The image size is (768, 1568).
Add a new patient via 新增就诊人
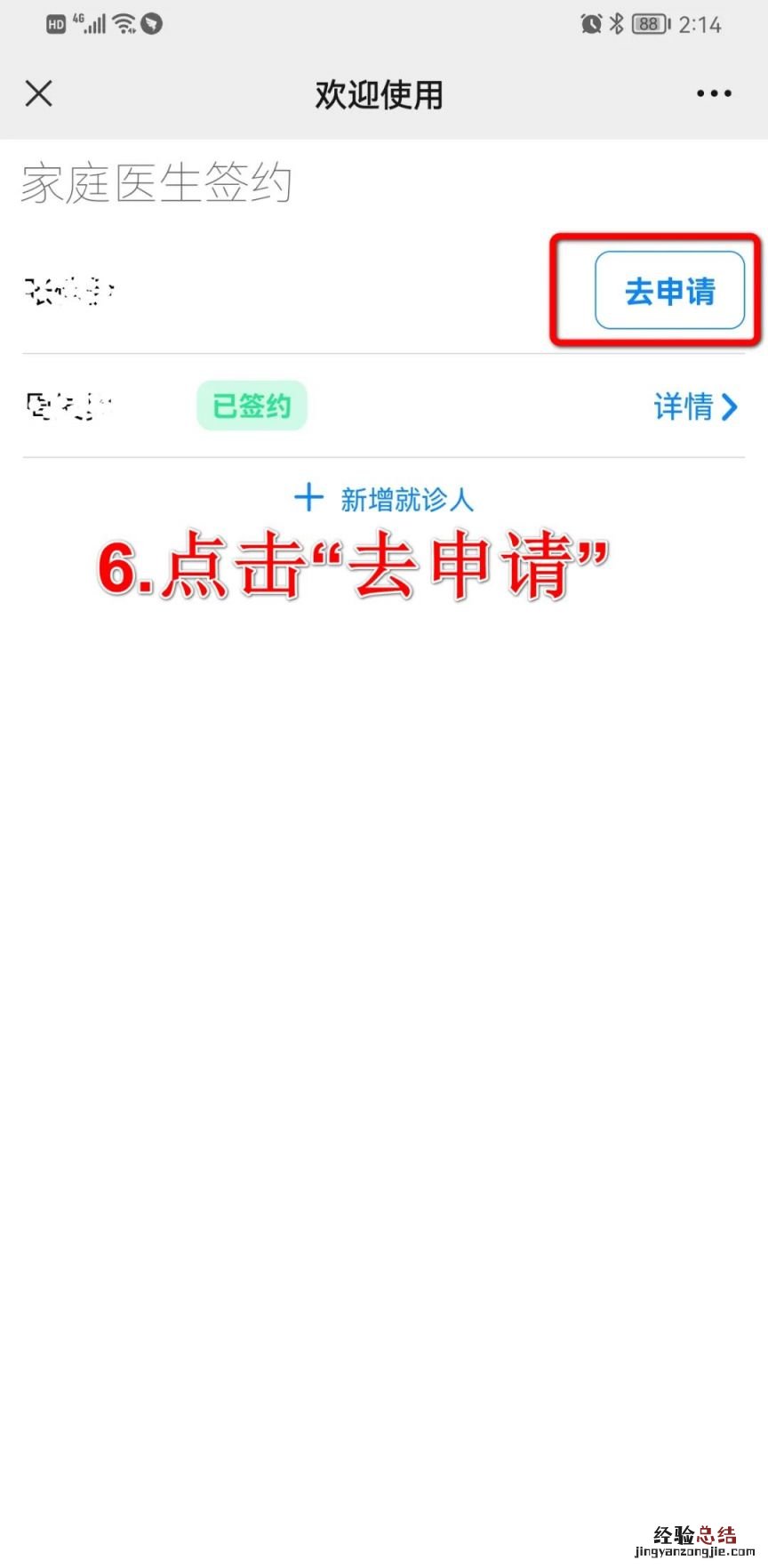tap(384, 499)
